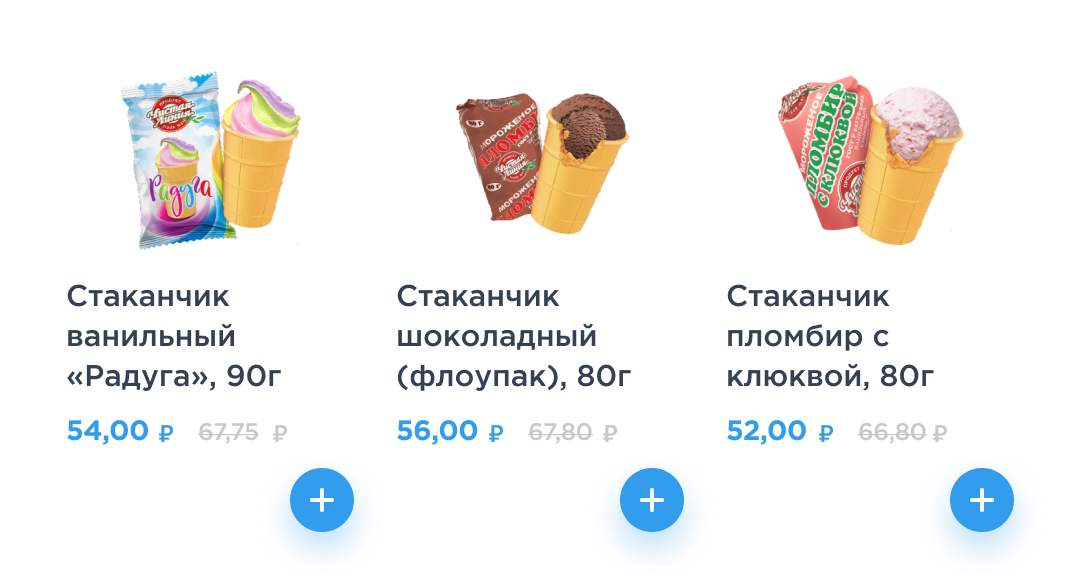
Task: Add Стаканчик шоколадный (флоупак) to cart
Action: [x=652, y=500]
